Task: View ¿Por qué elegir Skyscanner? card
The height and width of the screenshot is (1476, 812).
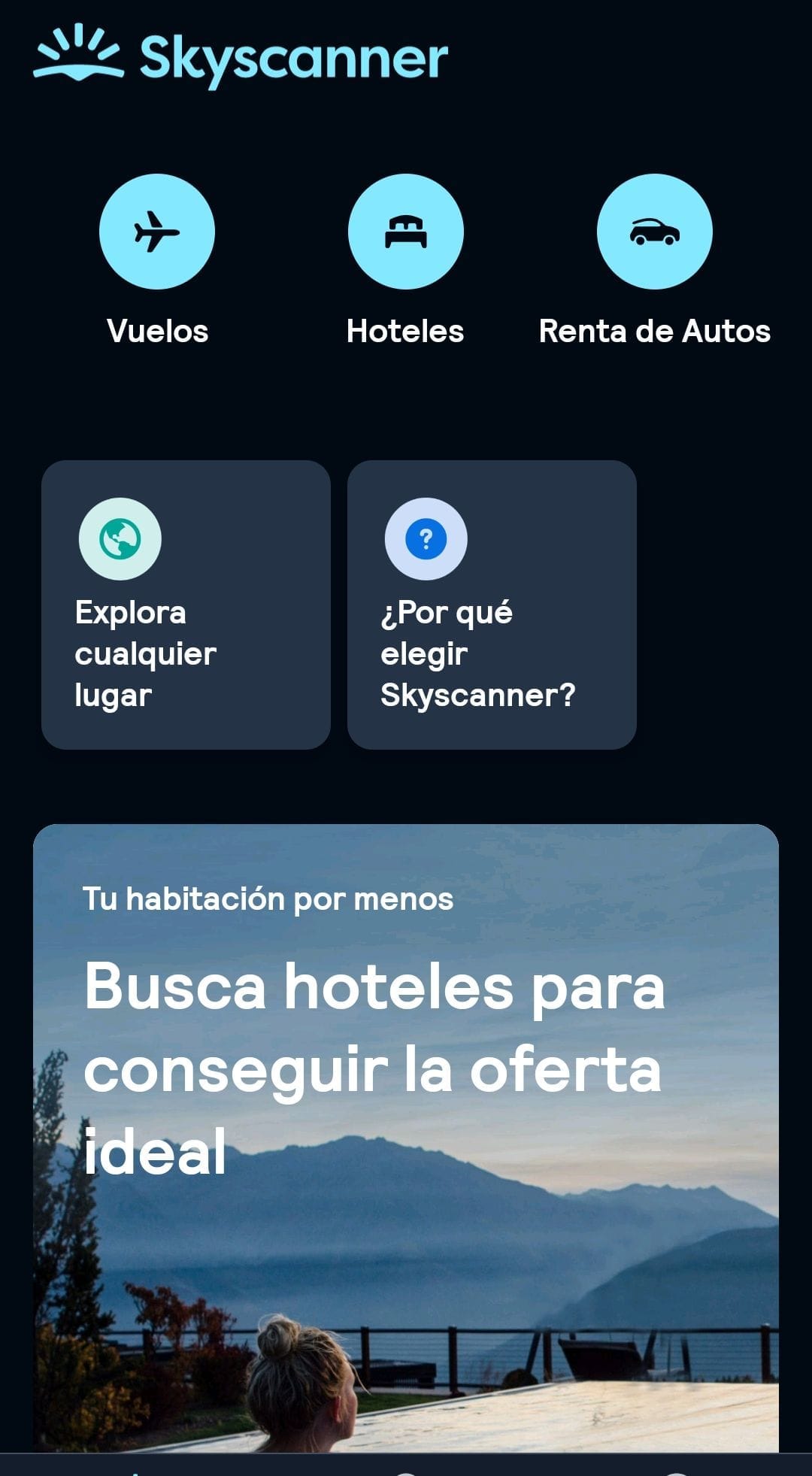Action: click(492, 605)
